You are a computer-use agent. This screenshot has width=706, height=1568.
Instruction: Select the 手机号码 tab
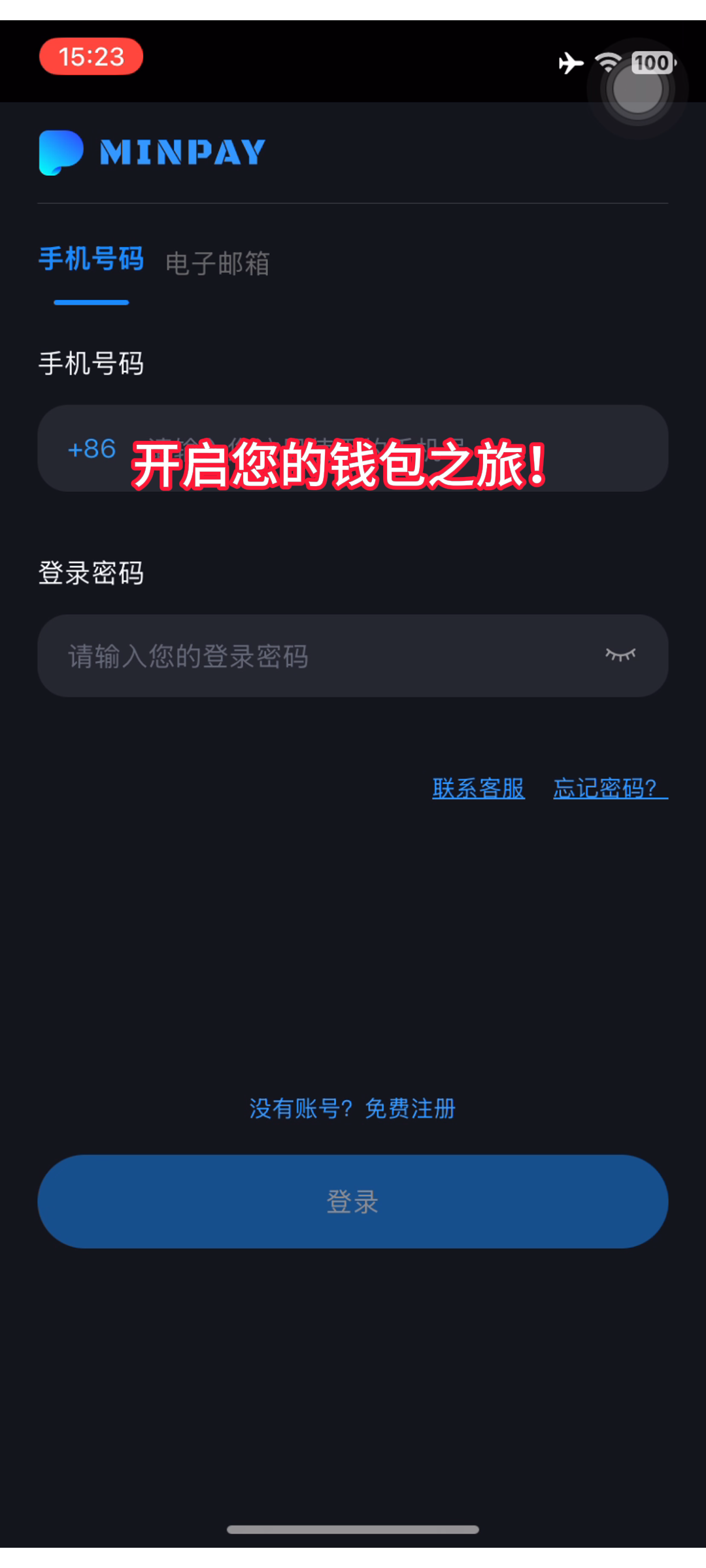[x=91, y=259]
